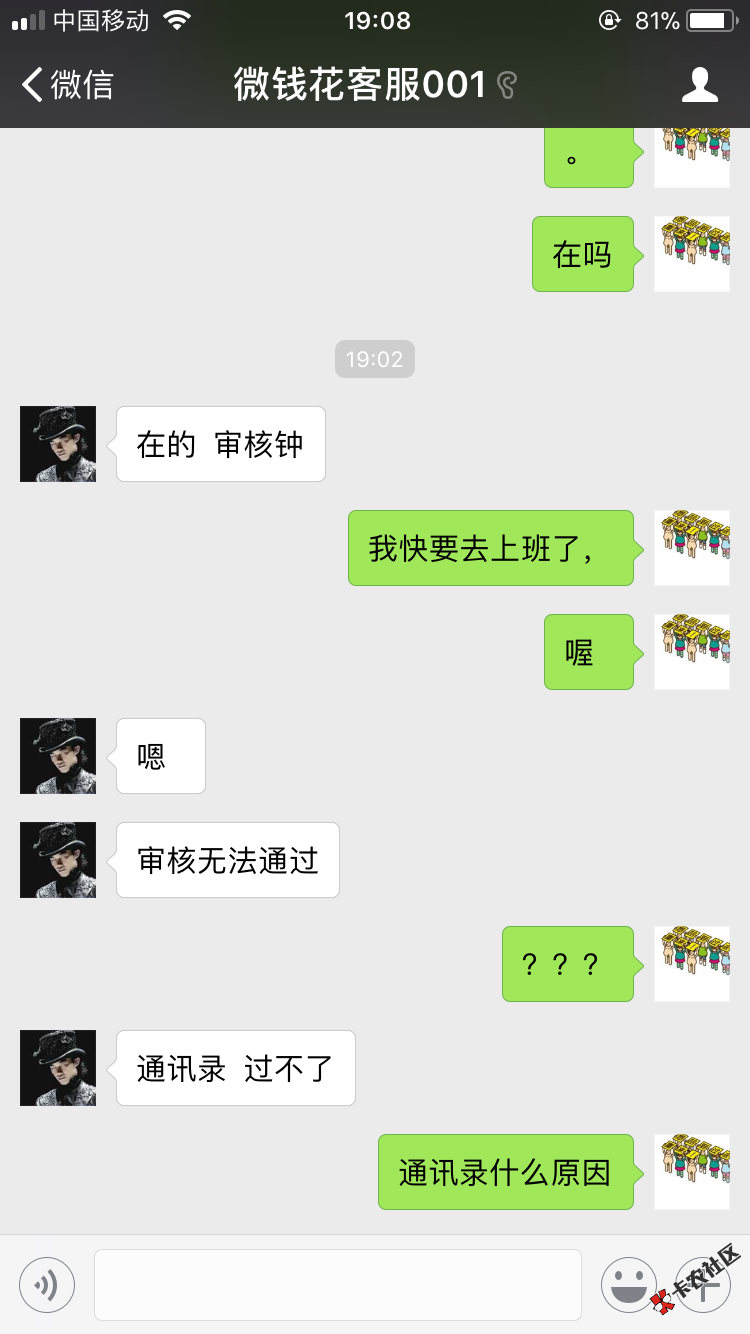Viewport: 750px width, 1334px height.
Task: Open the emoji sticker panel
Action: click(628, 1285)
